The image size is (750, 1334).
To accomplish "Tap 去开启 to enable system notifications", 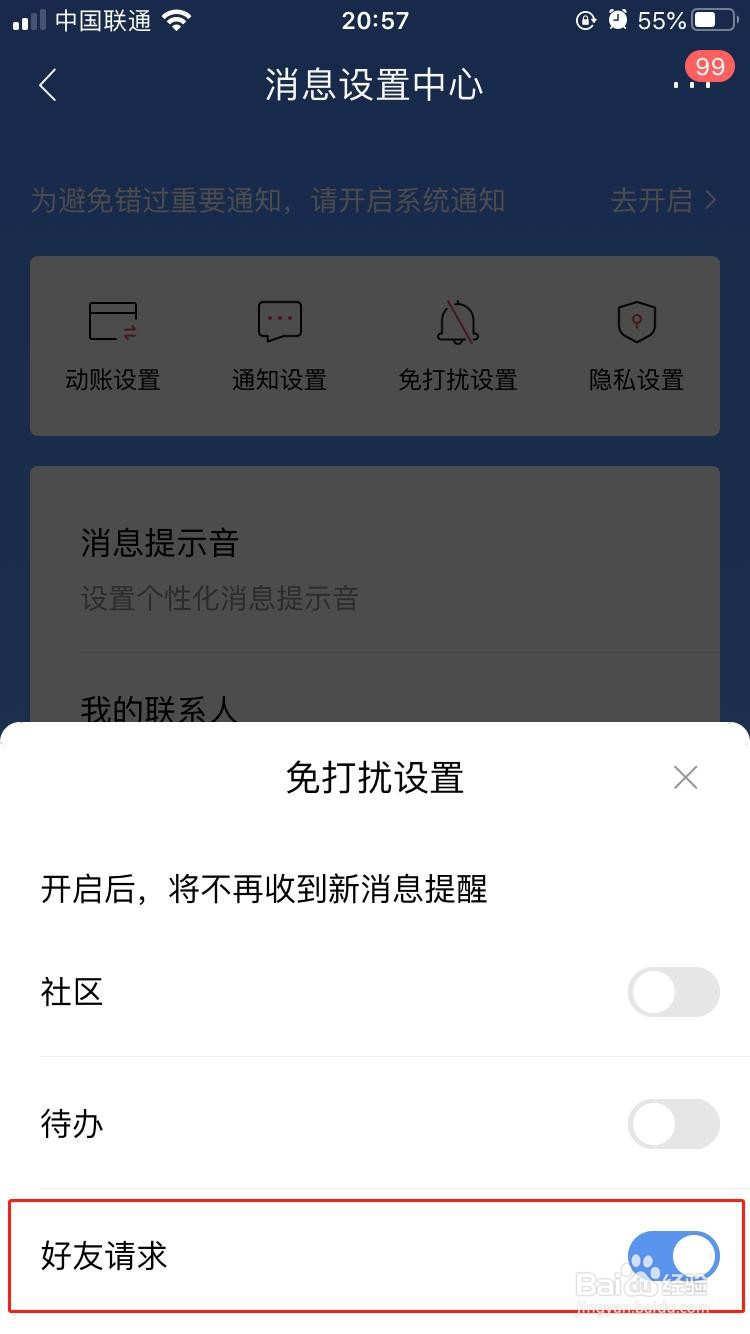I will (x=653, y=201).
